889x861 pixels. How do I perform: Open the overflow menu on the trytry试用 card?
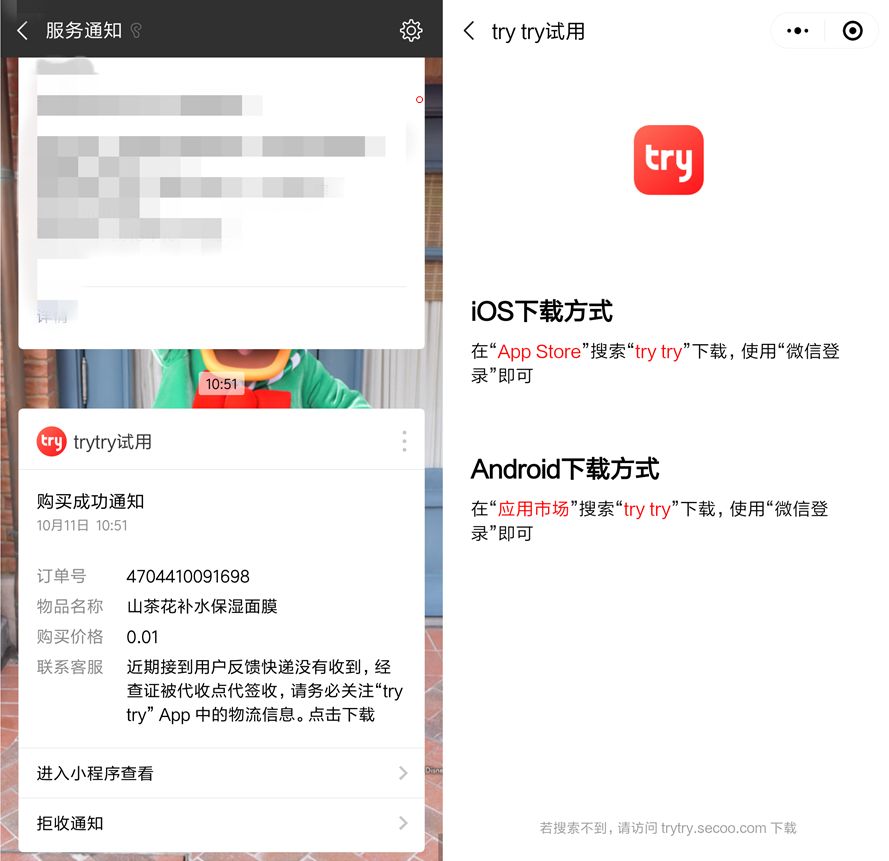(x=404, y=441)
